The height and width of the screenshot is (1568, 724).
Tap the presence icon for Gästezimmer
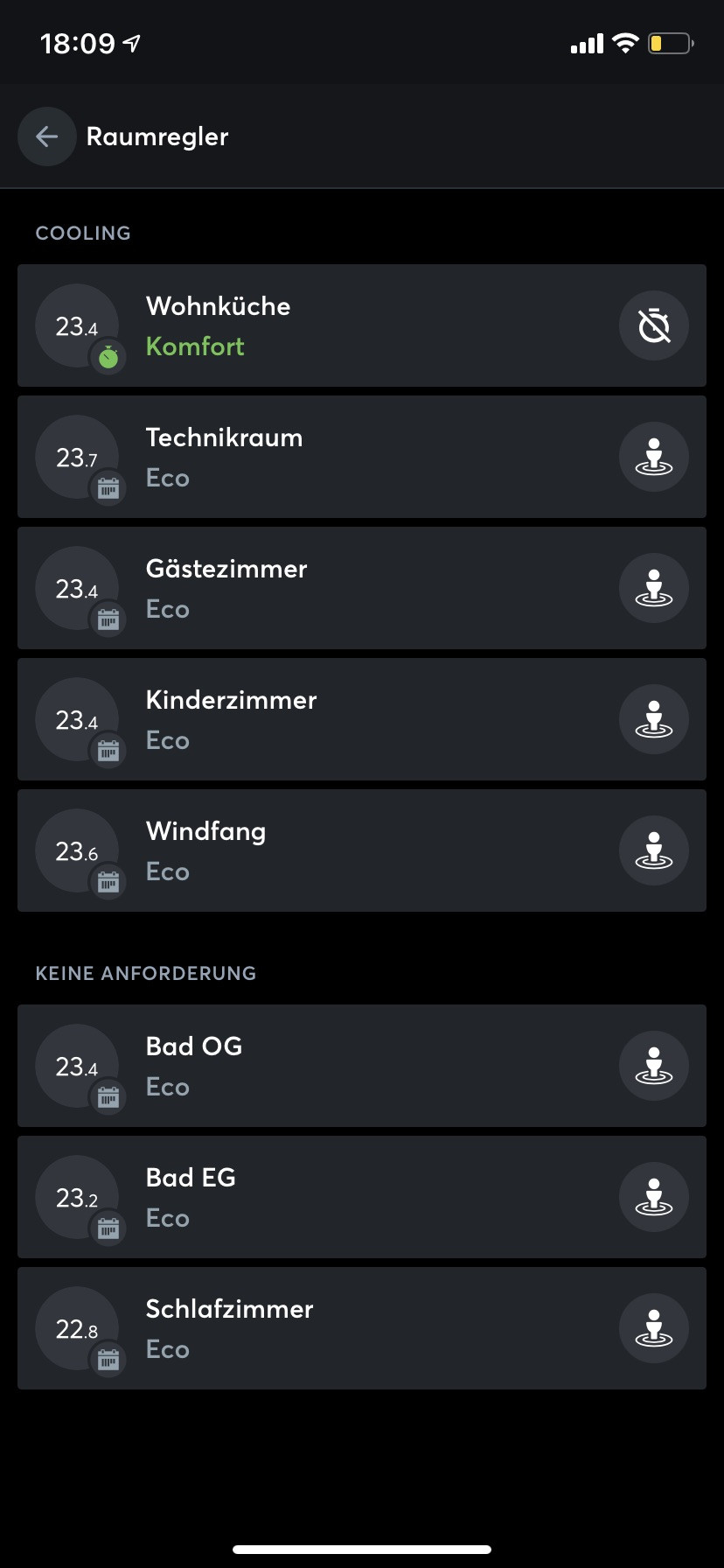(653, 588)
